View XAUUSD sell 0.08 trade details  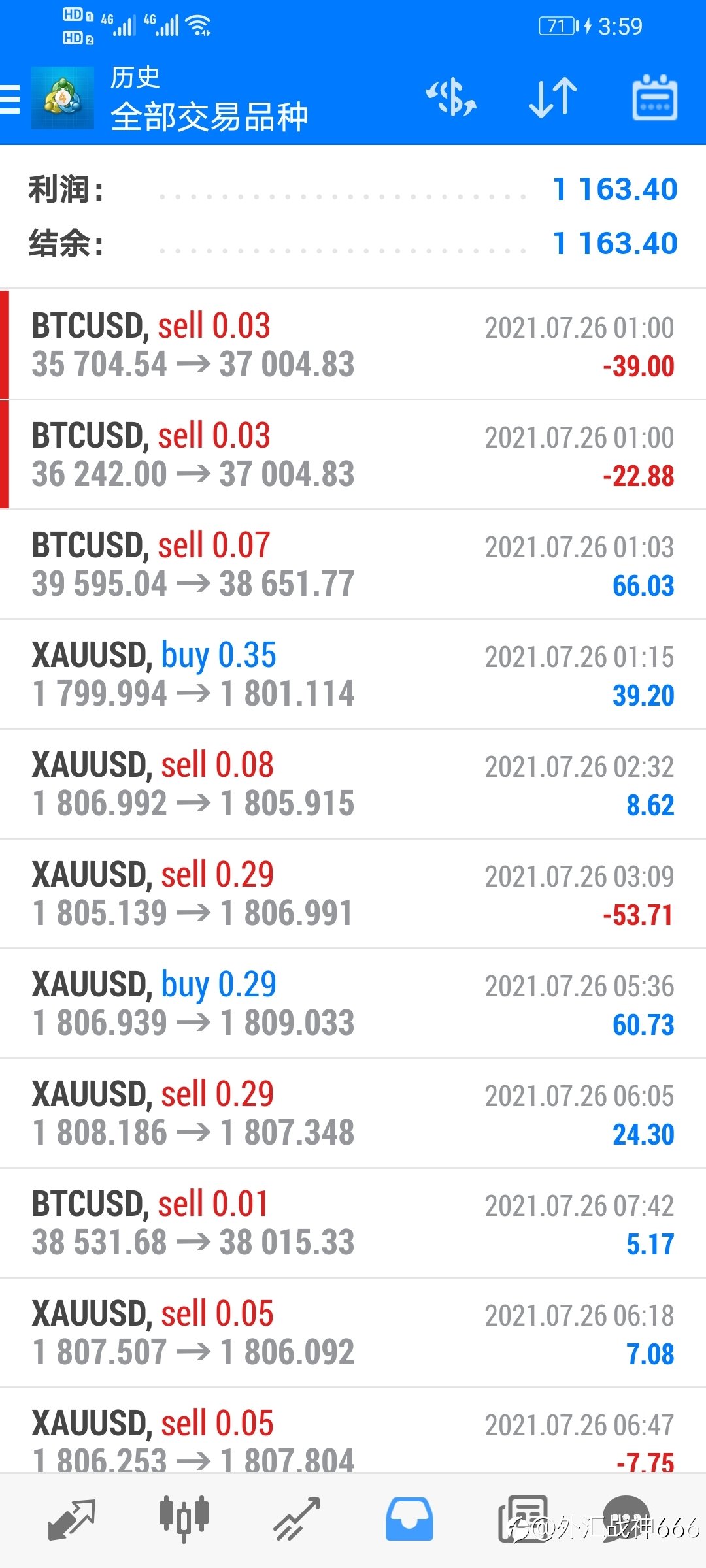tap(353, 783)
